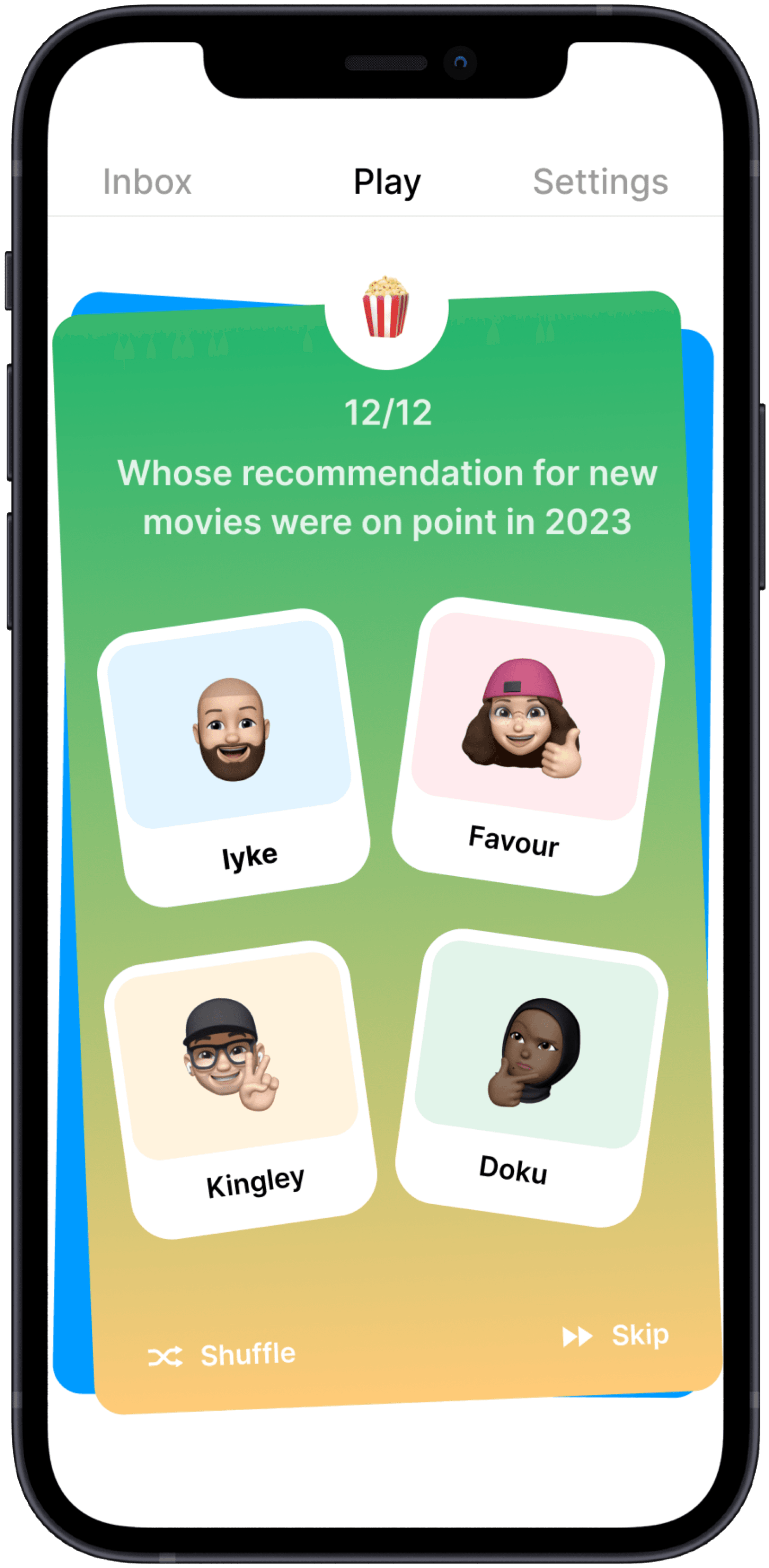The width and height of the screenshot is (769, 1568).
Task: Choose Favour as the answer
Action: coord(528,746)
